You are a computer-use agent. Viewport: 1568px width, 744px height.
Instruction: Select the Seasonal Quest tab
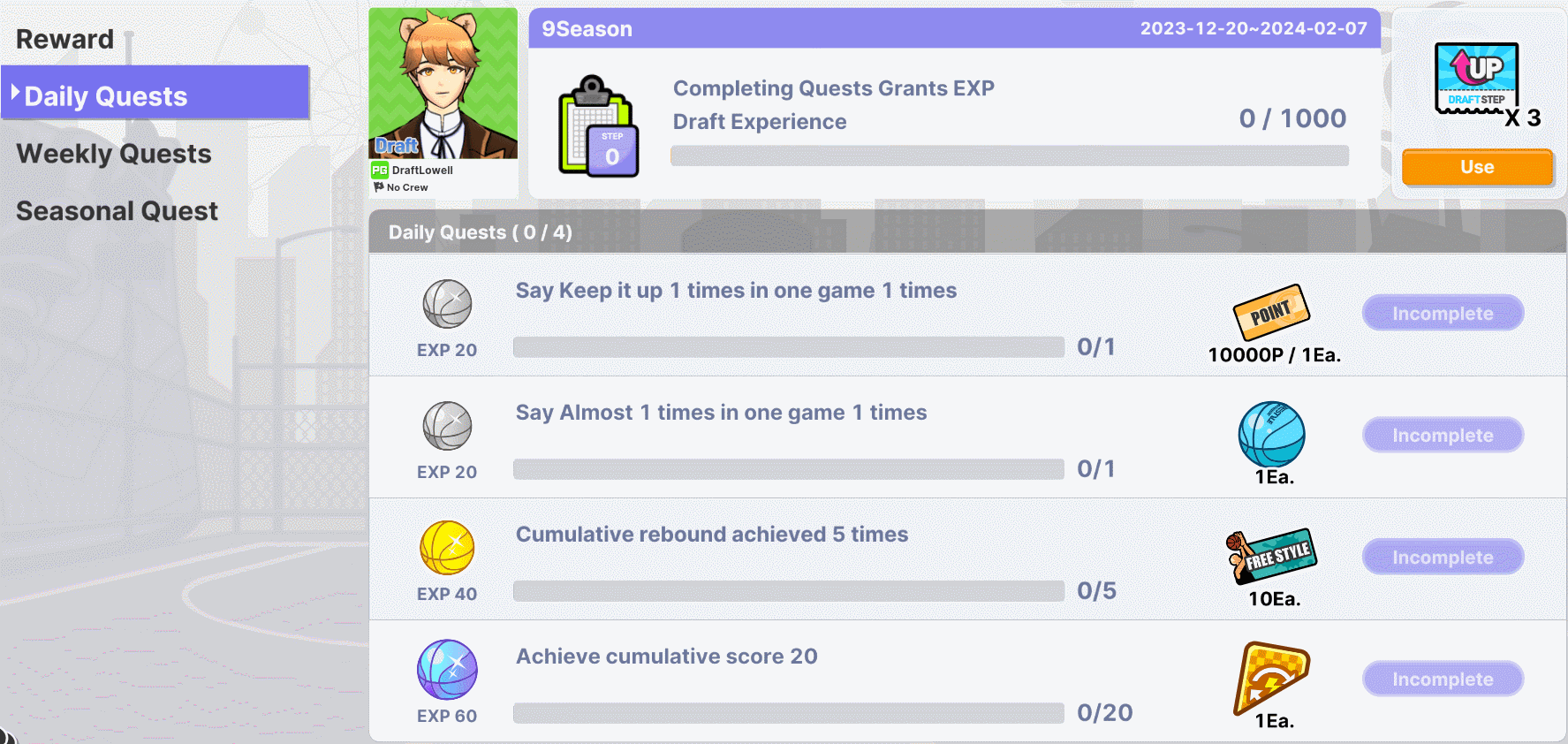coord(117,211)
